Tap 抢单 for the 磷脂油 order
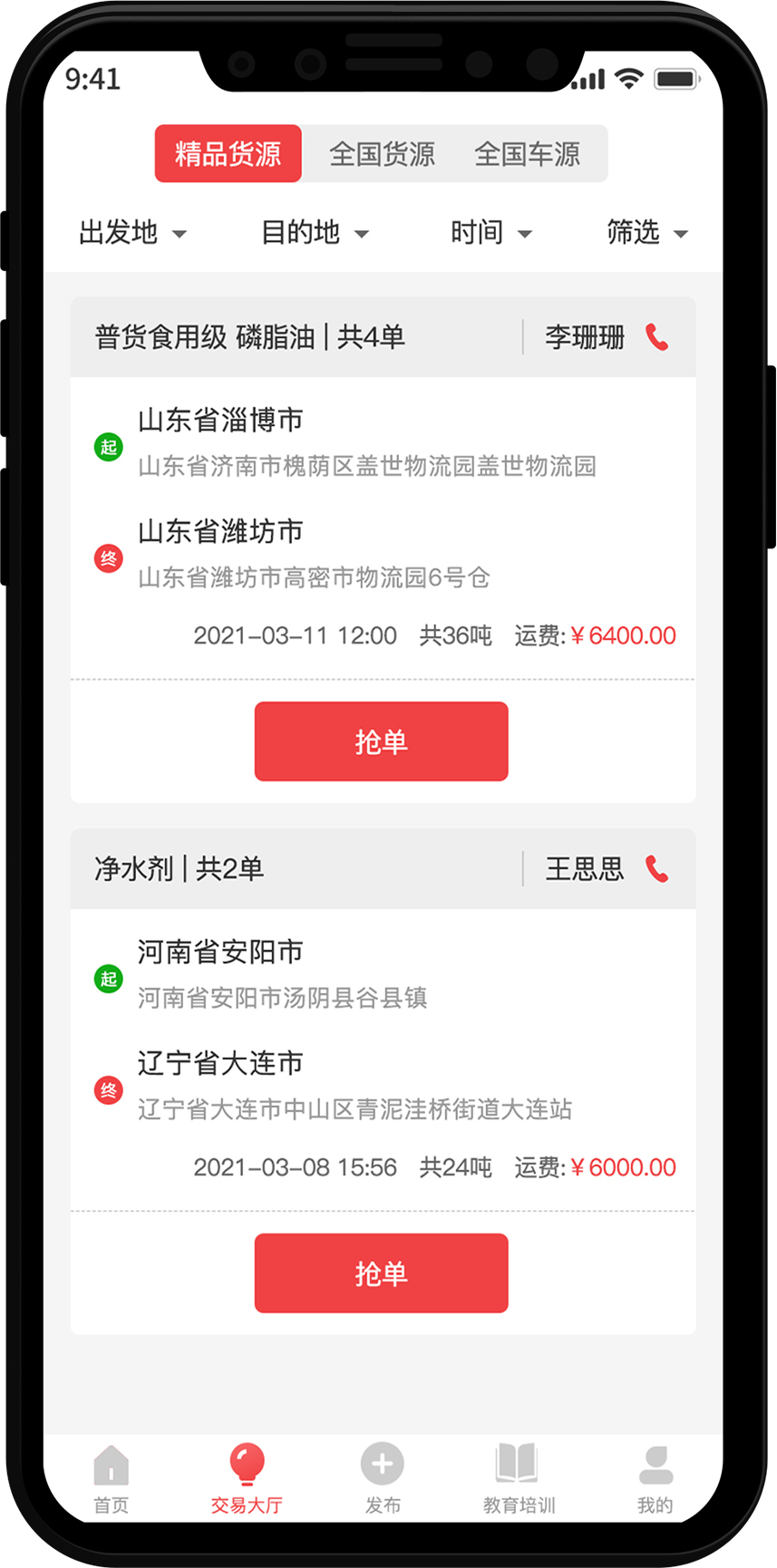Viewport: 777px width, 1568px height. pyautogui.click(x=381, y=741)
